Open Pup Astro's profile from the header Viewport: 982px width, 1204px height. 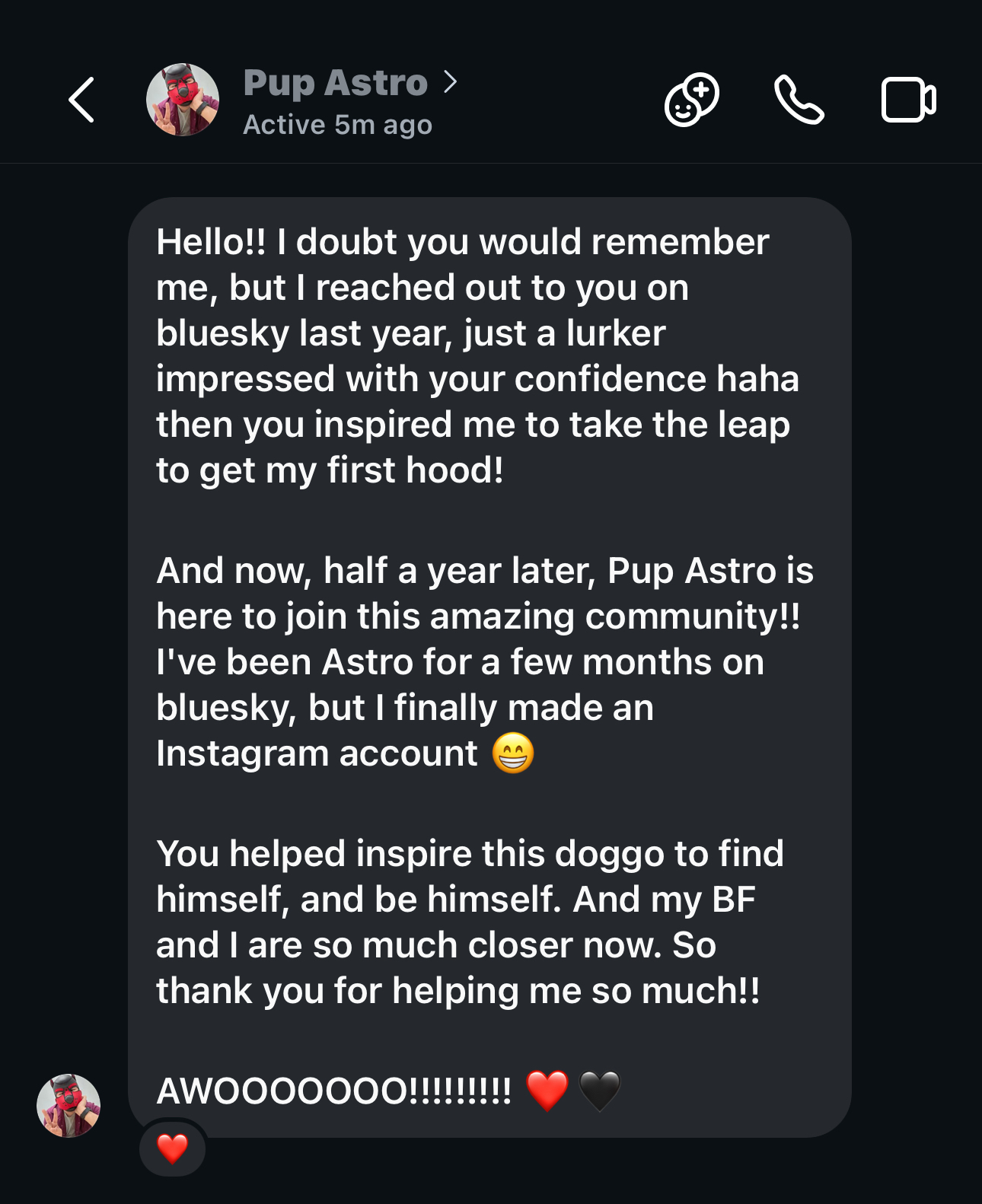[336, 84]
